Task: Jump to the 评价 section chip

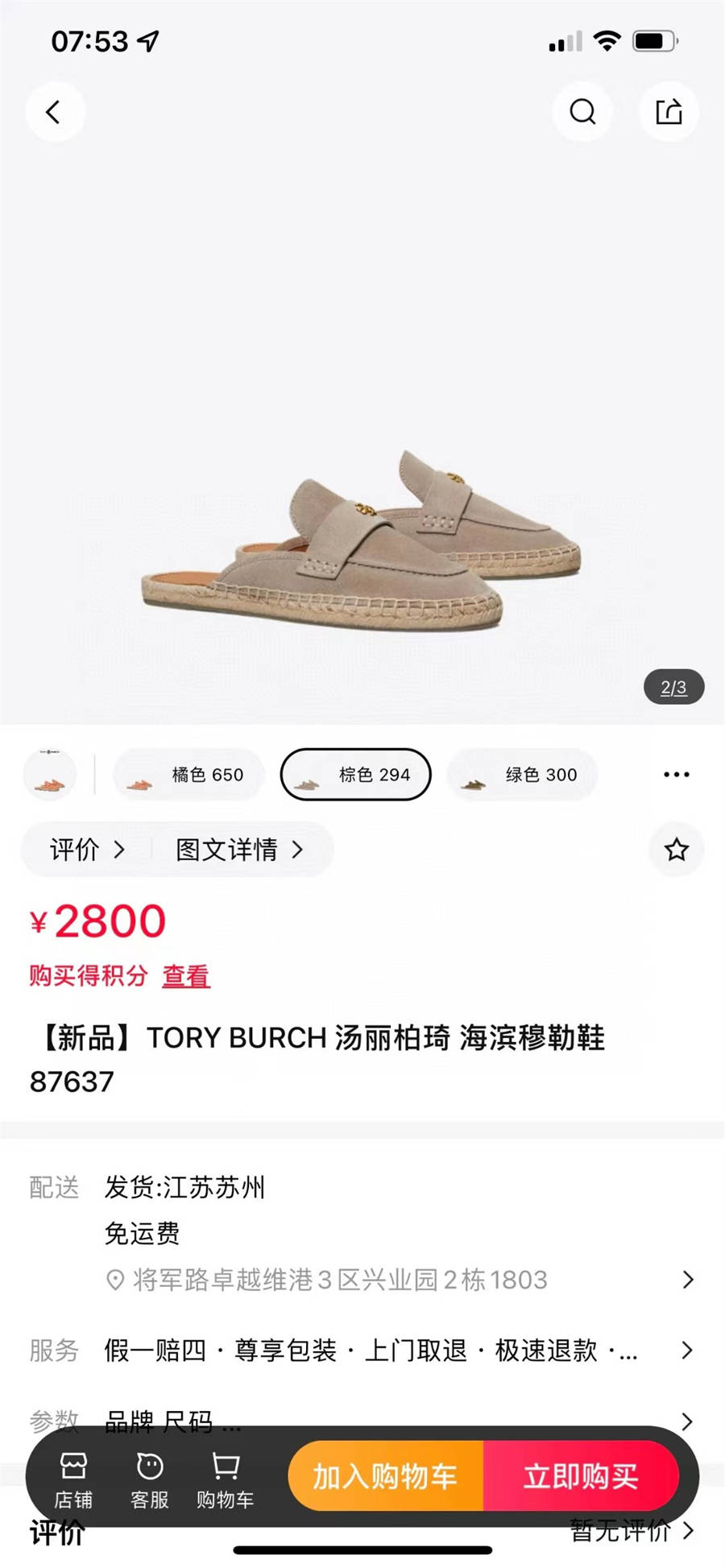Action: 87,850
